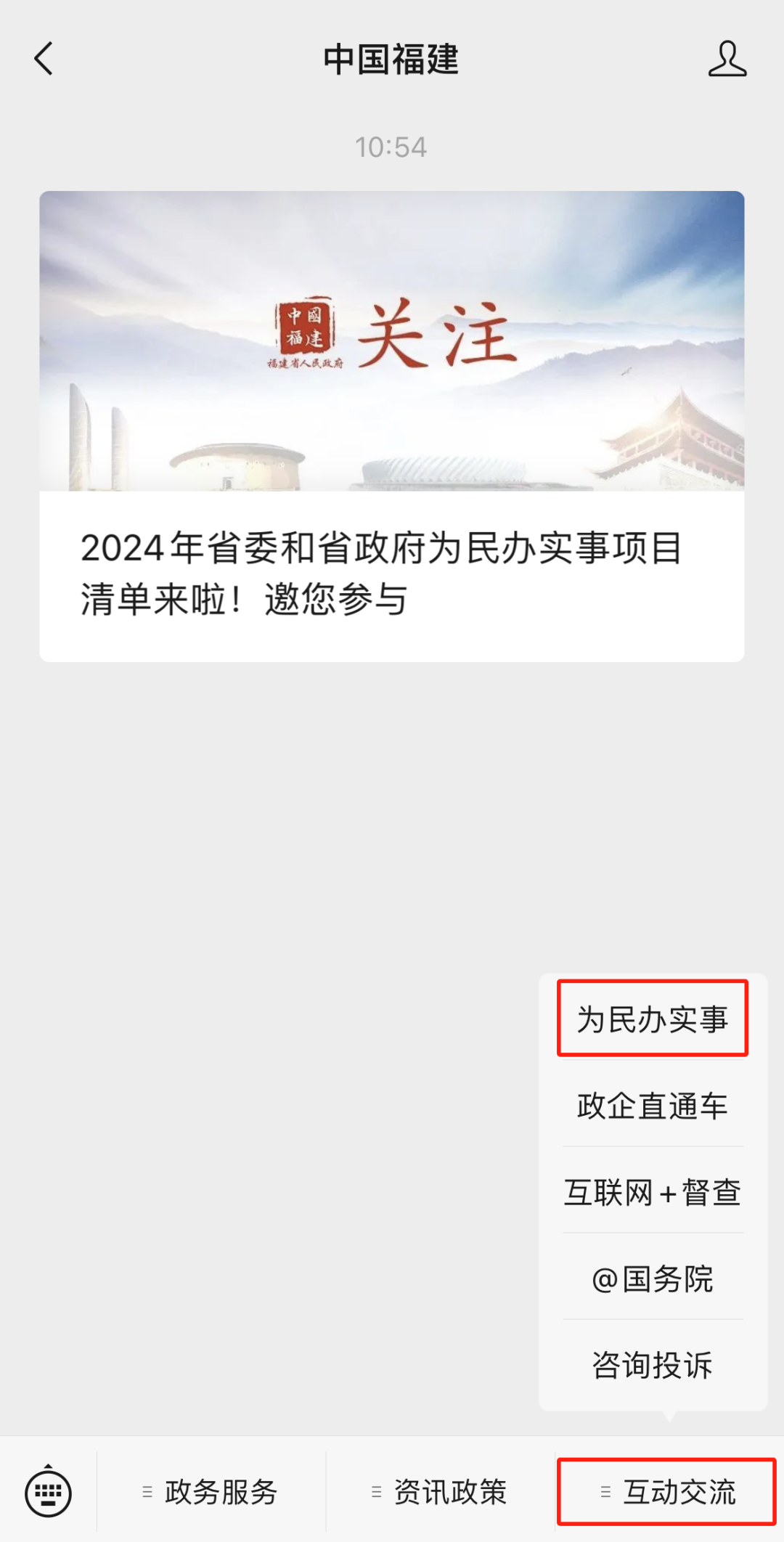Expand the 资讯政策 bottom menu
This screenshot has height=1542, width=784.
(x=440, y=1493)
